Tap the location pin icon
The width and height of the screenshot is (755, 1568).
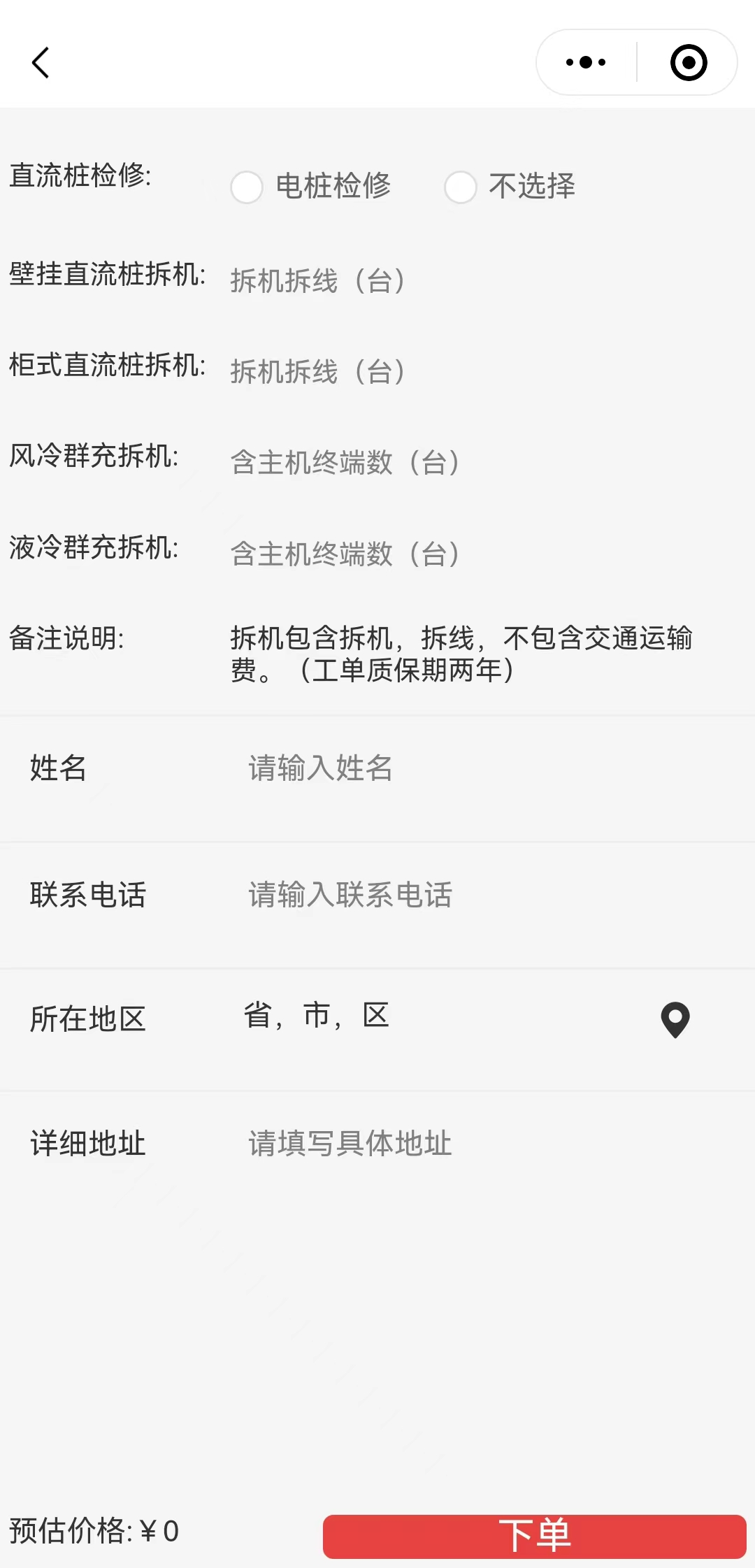coord(675,1020)
